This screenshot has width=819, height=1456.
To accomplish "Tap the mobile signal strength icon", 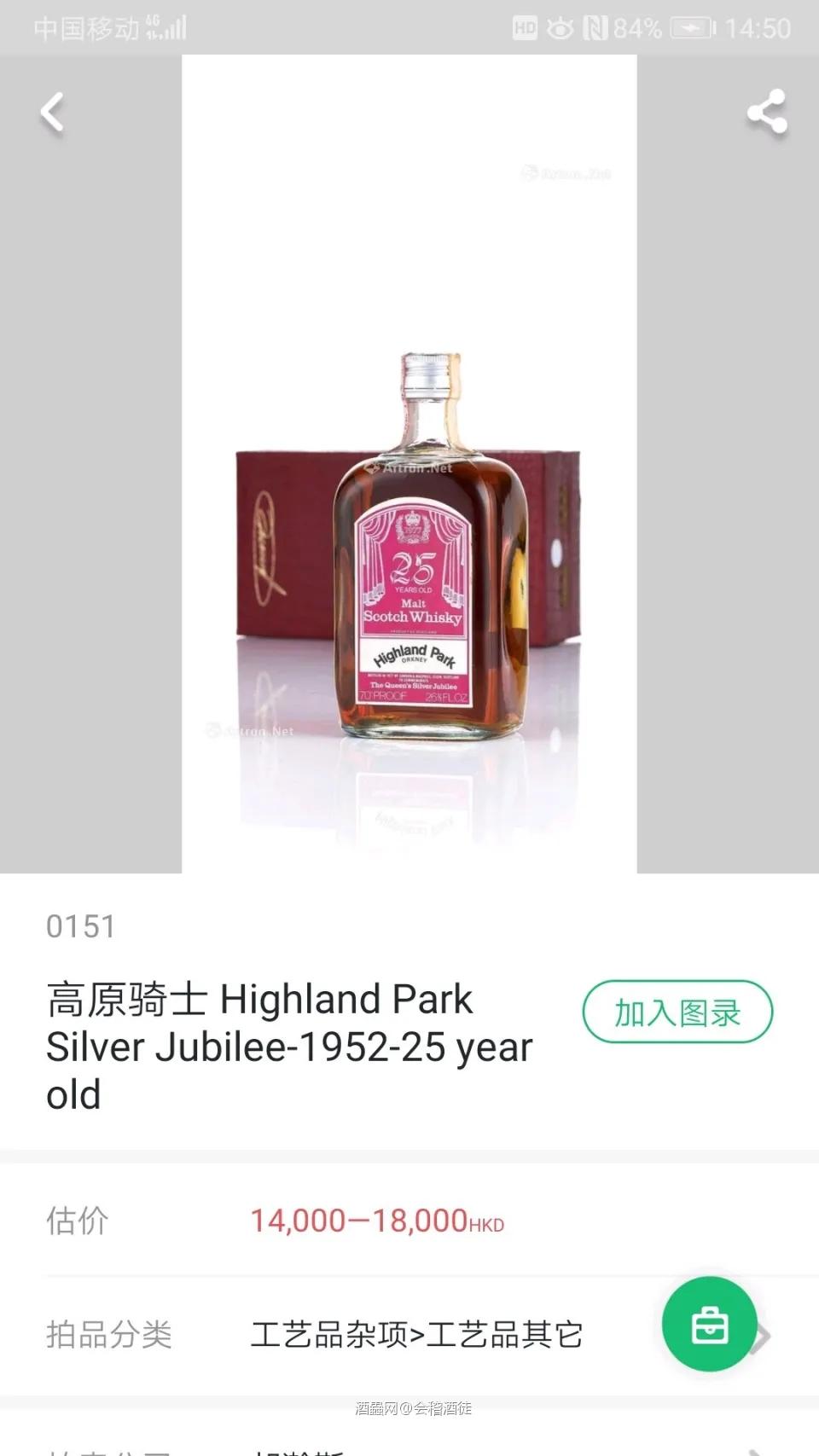I will pos(167,28).
